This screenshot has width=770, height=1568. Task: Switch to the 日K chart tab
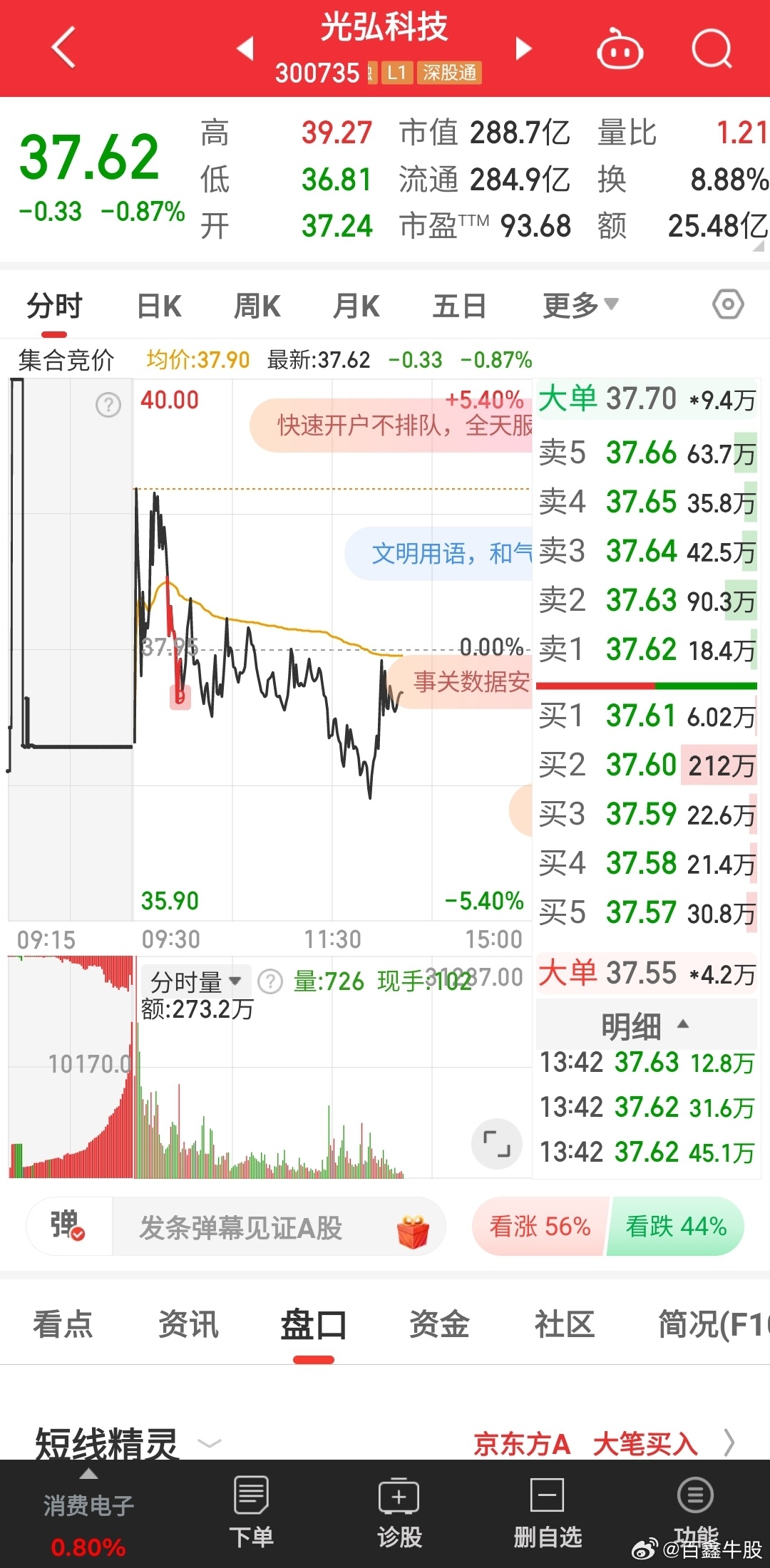click(159, 306)
